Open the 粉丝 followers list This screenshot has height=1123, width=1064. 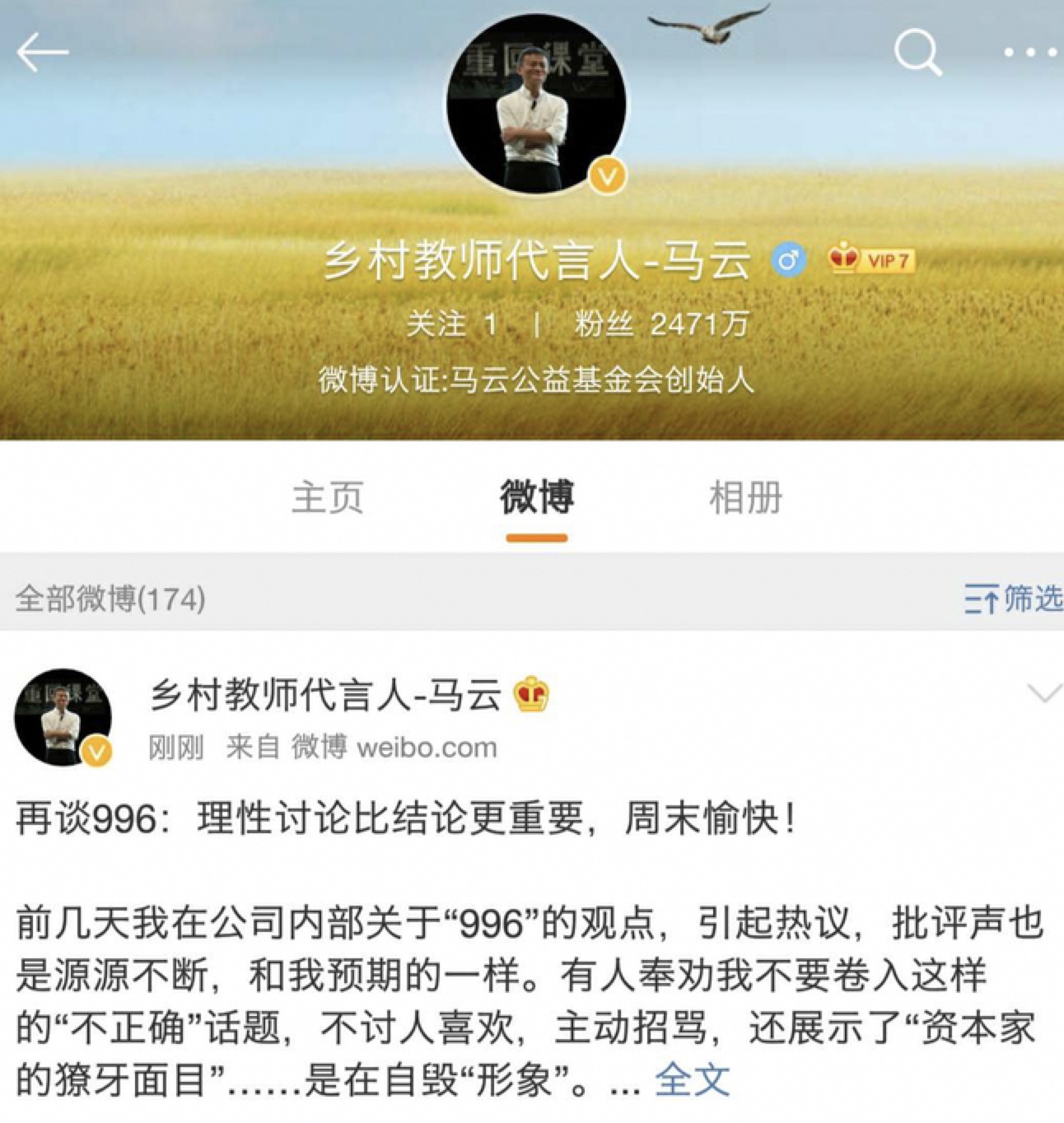[x=661, y=324]
